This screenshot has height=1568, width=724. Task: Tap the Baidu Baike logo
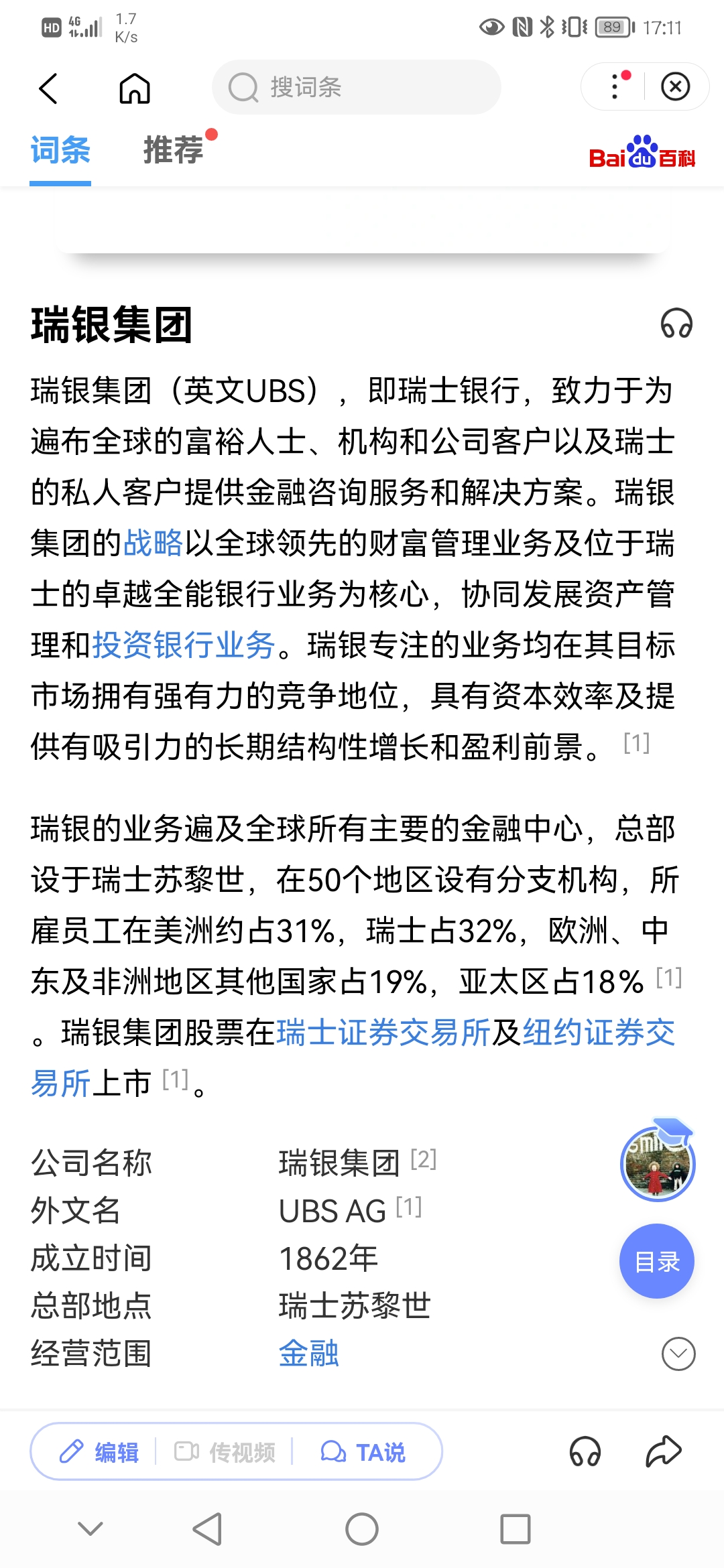[x=644, y=154]
